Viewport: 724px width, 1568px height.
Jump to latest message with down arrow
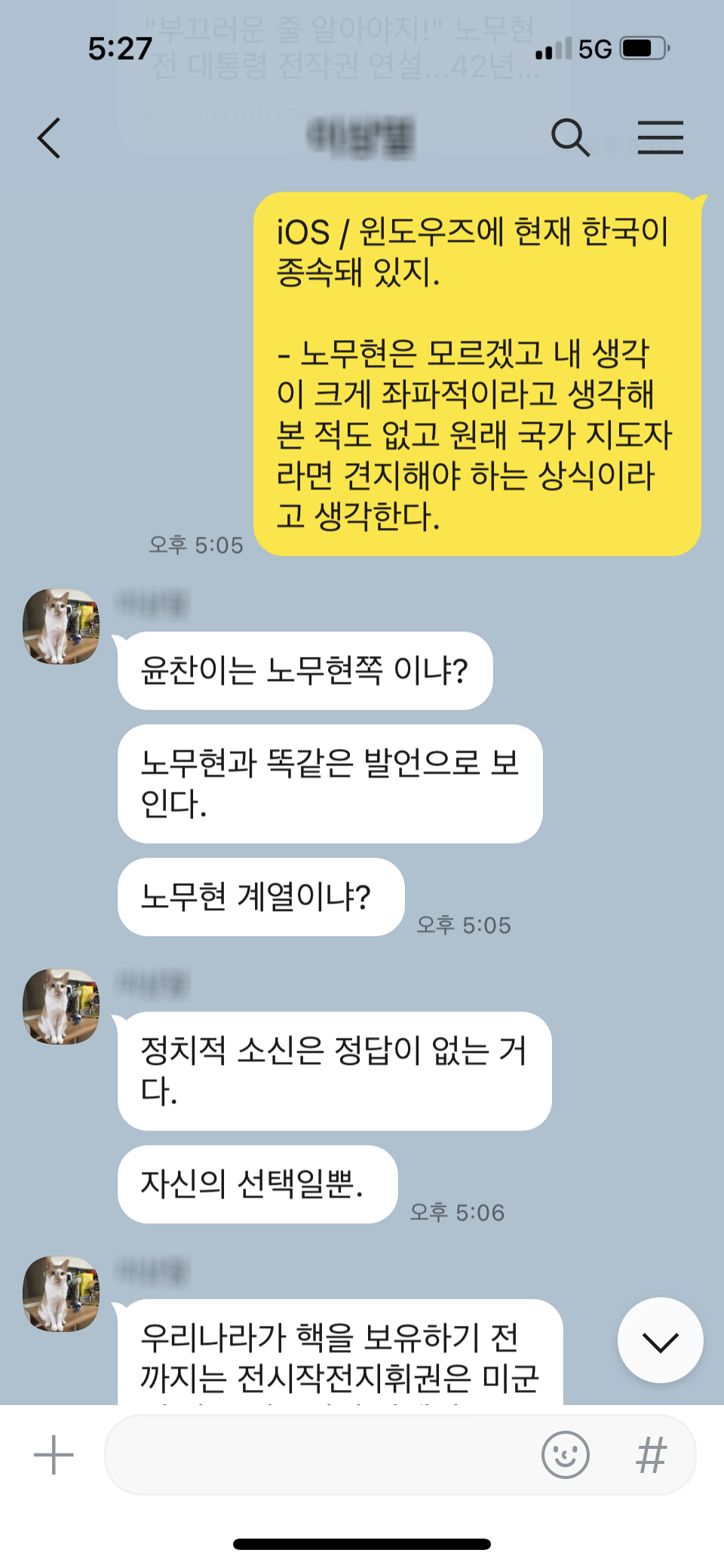click(661, 1340)
